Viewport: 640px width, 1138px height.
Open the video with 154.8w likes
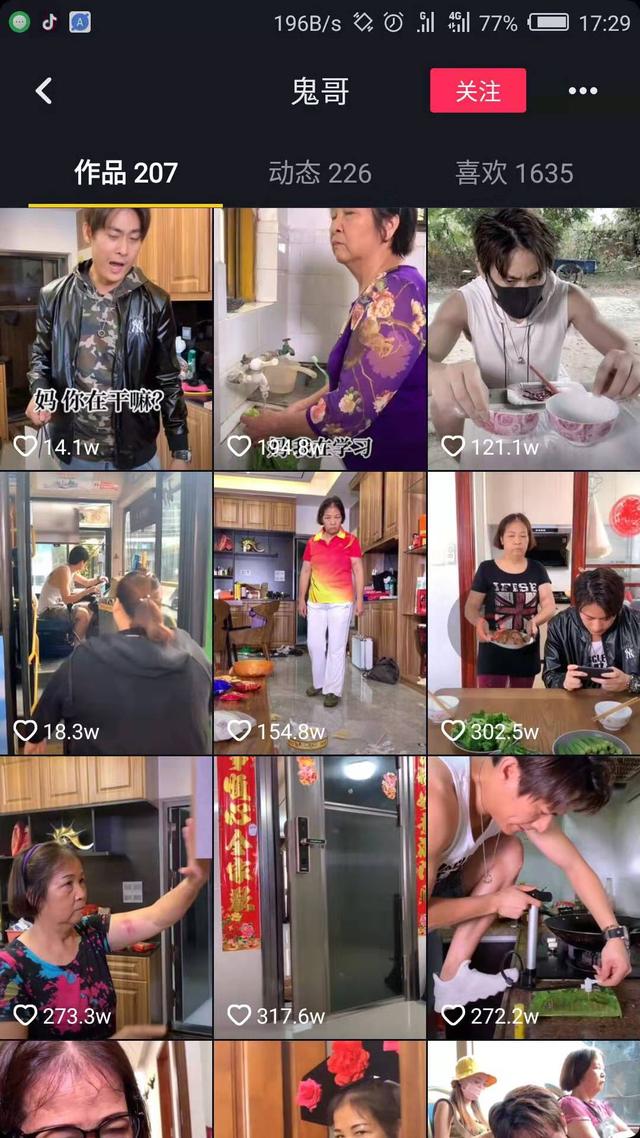click(319, 613)
